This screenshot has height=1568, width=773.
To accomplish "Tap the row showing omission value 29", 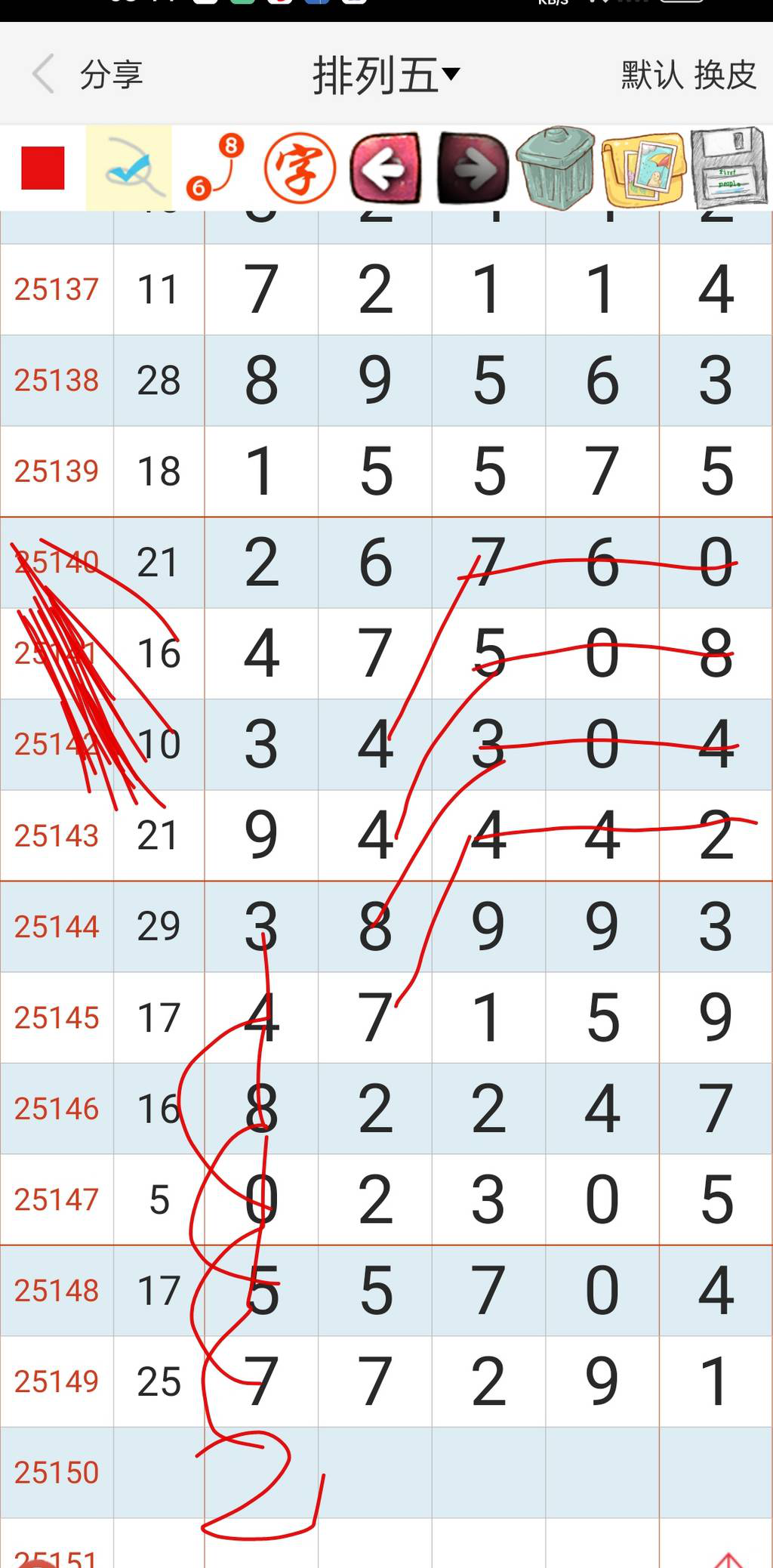I will click(x=159, y=926).
